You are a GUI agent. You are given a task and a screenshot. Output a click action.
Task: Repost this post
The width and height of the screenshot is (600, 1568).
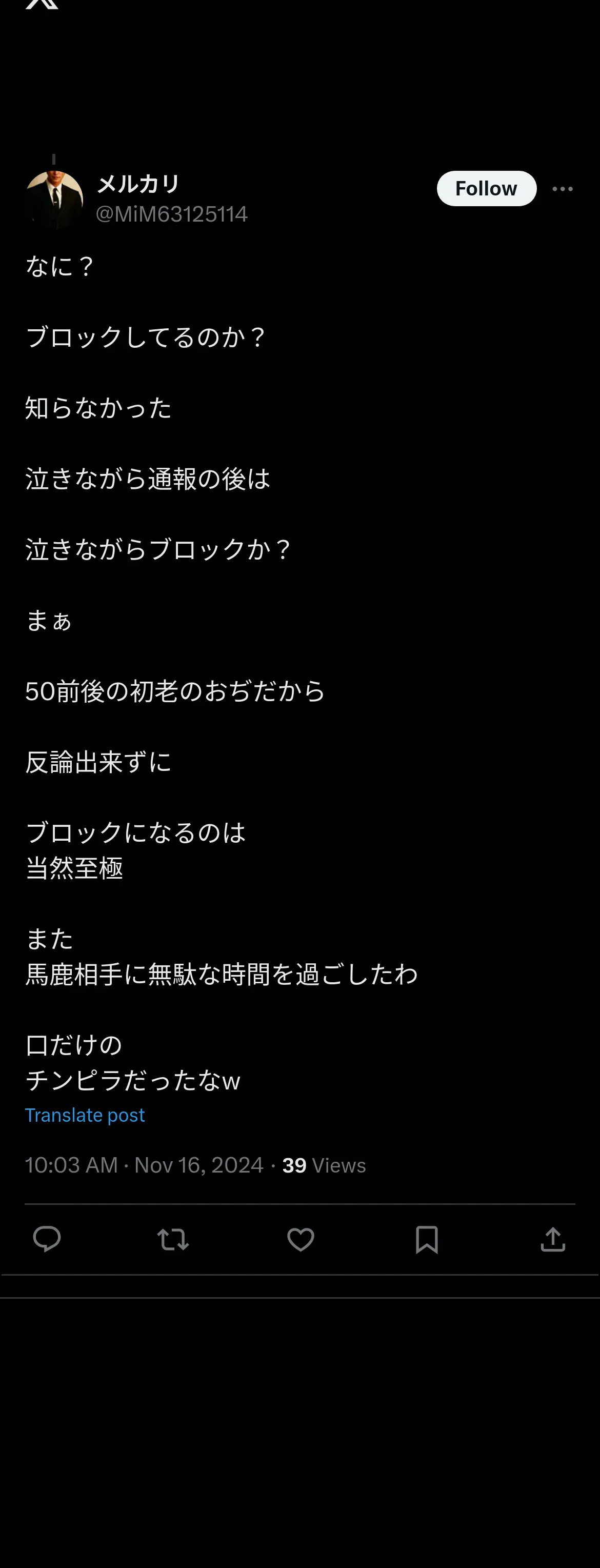coord(173,1239)
